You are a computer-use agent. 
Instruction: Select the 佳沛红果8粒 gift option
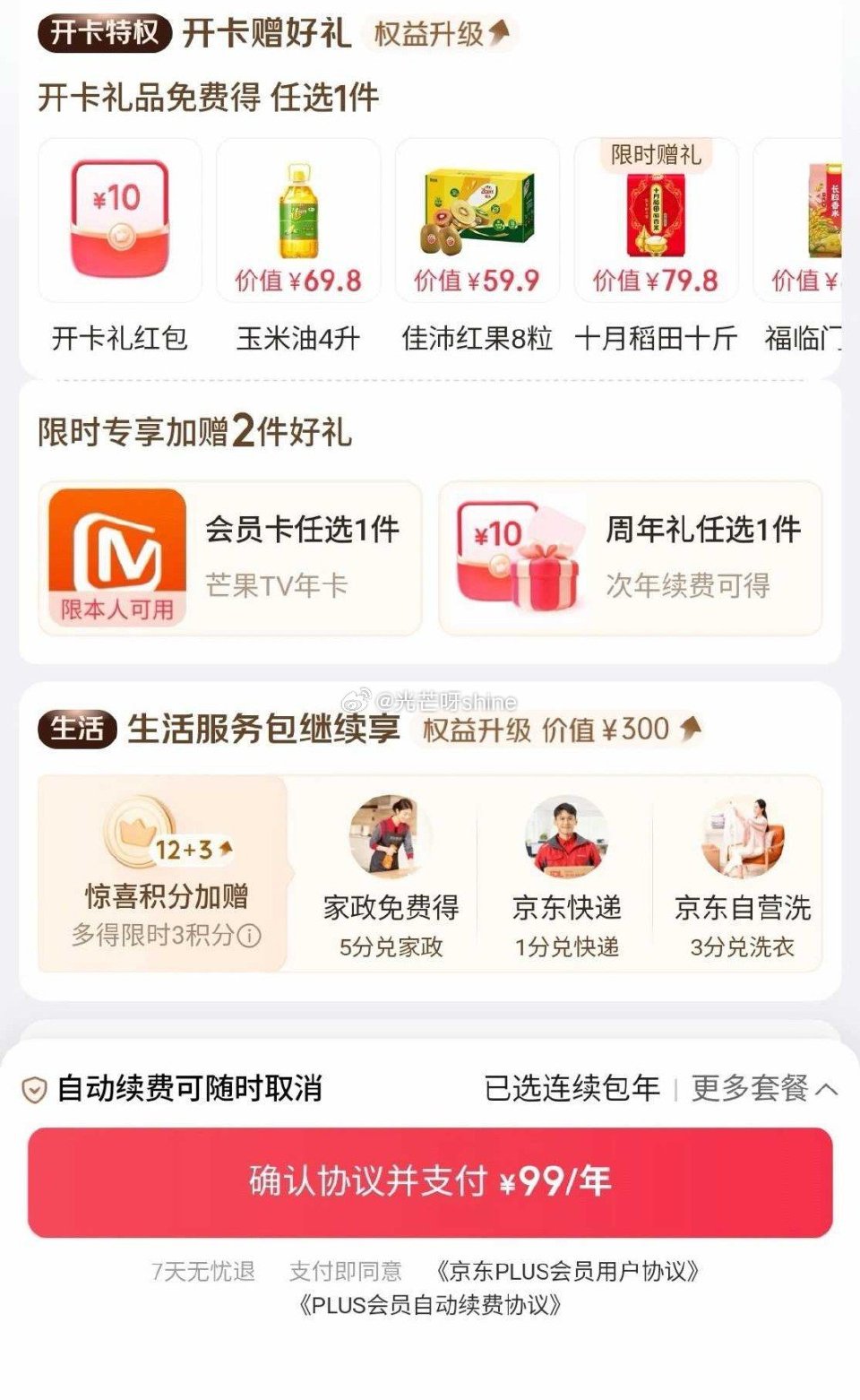point(477,222)
